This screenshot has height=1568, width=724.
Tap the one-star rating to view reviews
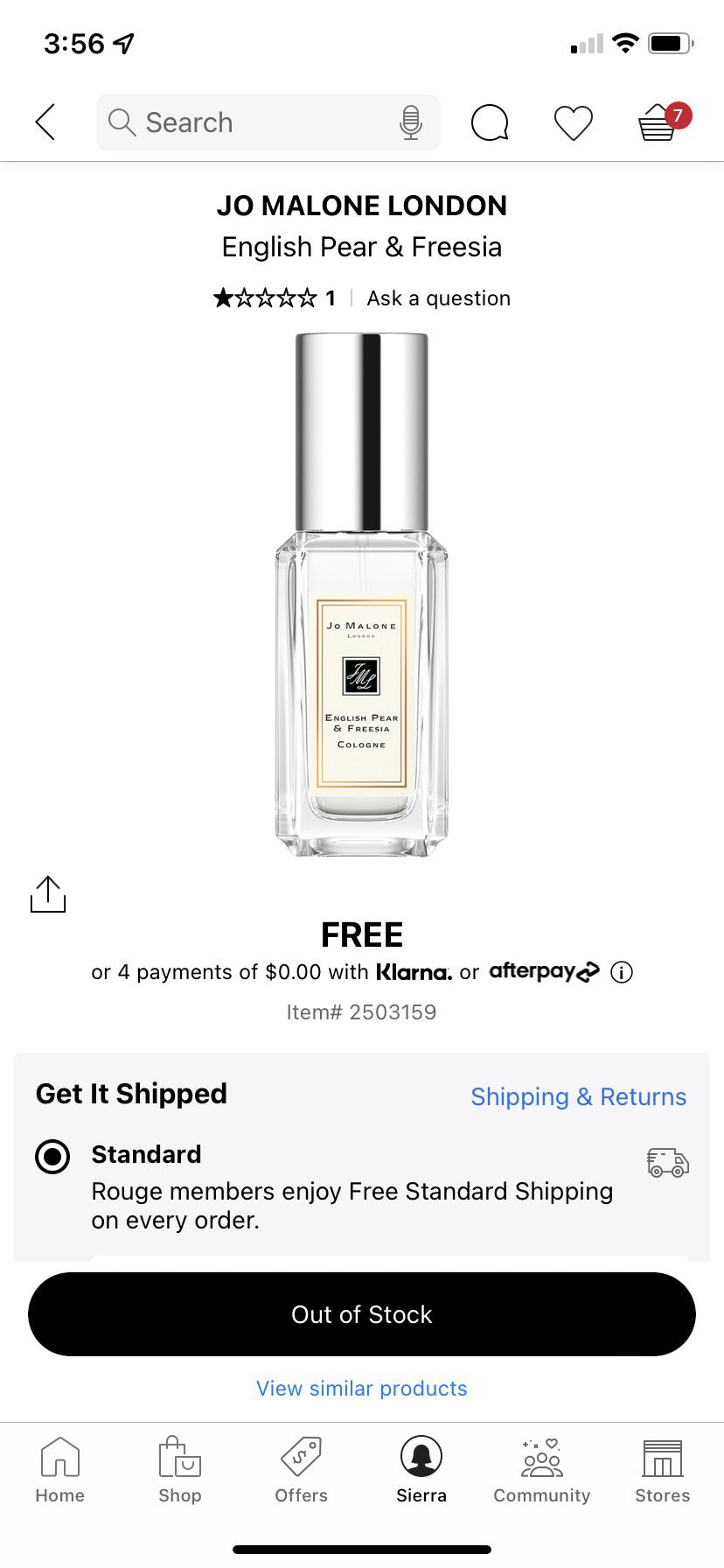pos(271,297)
